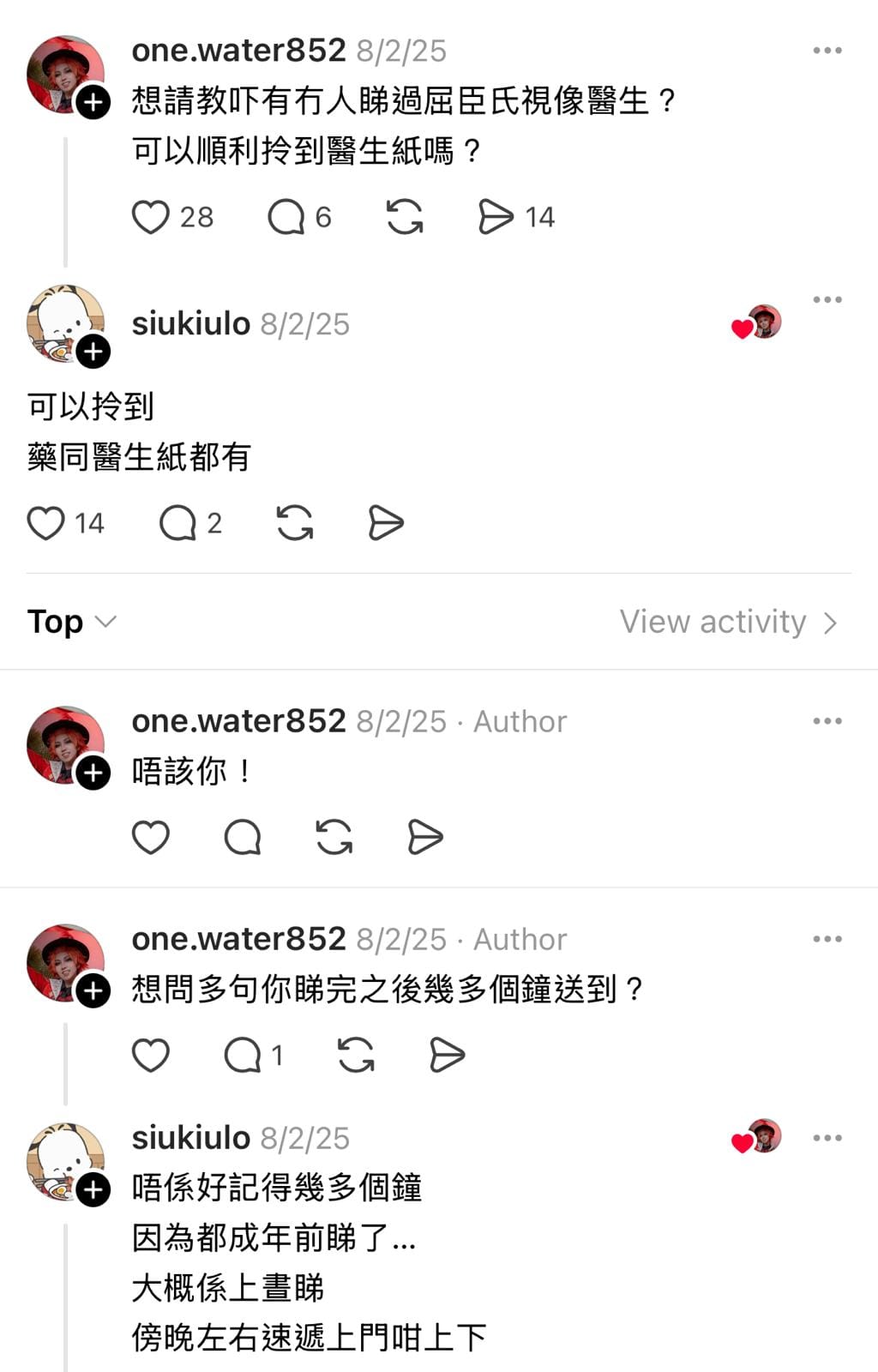Open overflow menu on the 唔該你 reply
This screenshot has width=878, height=1372.
click(x=827, y=721)
